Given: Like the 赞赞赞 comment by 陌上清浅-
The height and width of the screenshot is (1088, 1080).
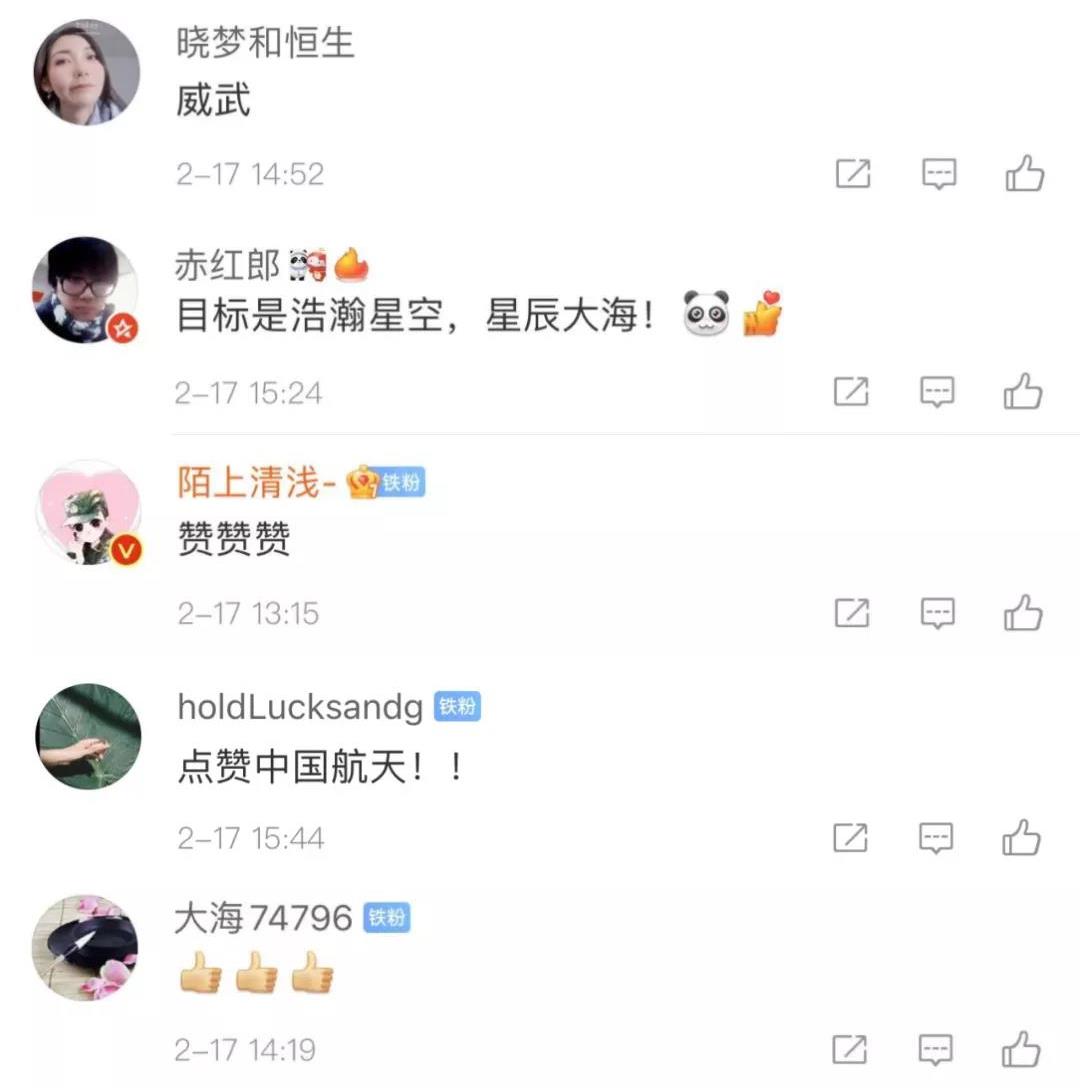Looking at the screenshot, I should (x=1023, y=613).
